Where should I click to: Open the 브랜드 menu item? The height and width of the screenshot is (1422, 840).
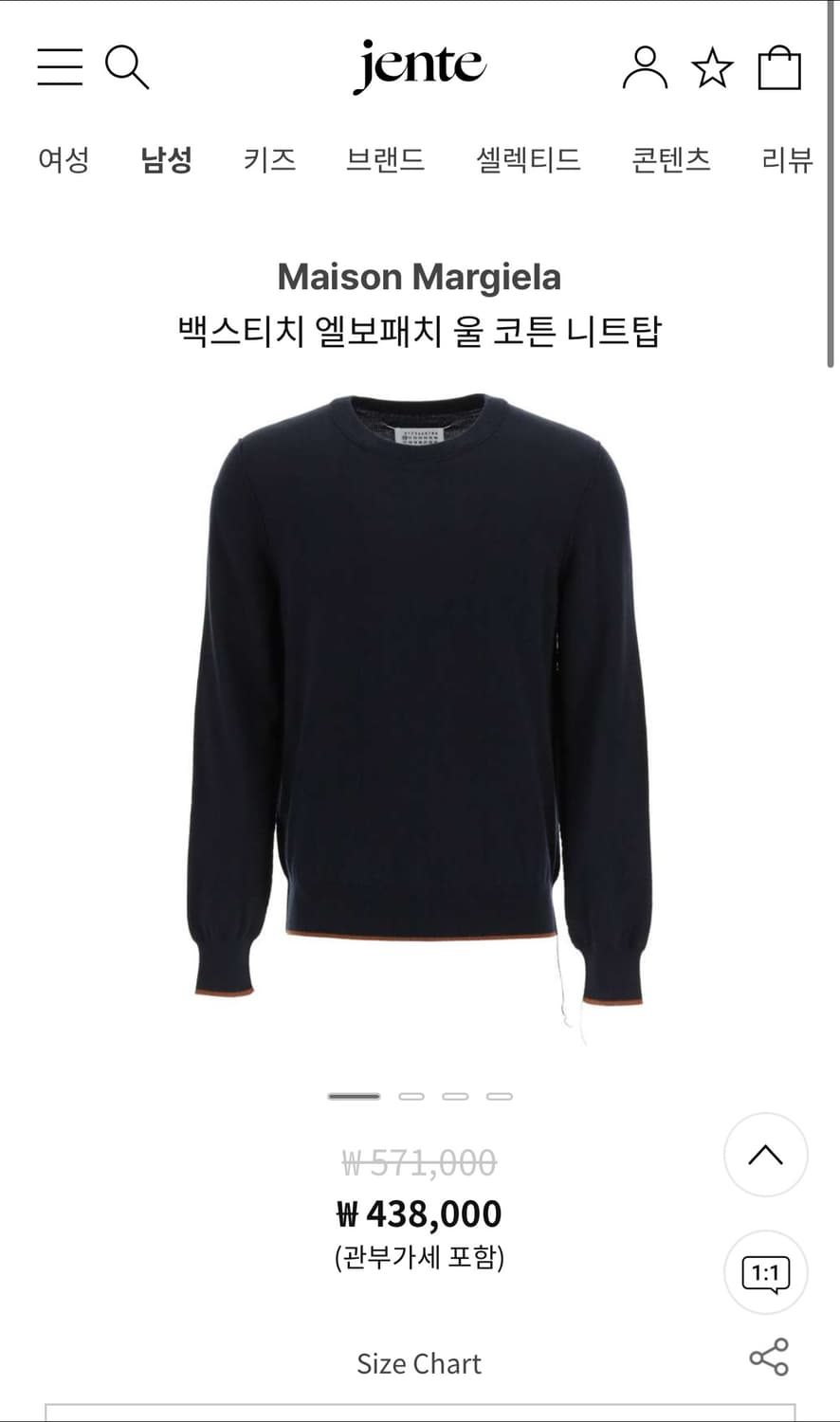pos(386,160)
